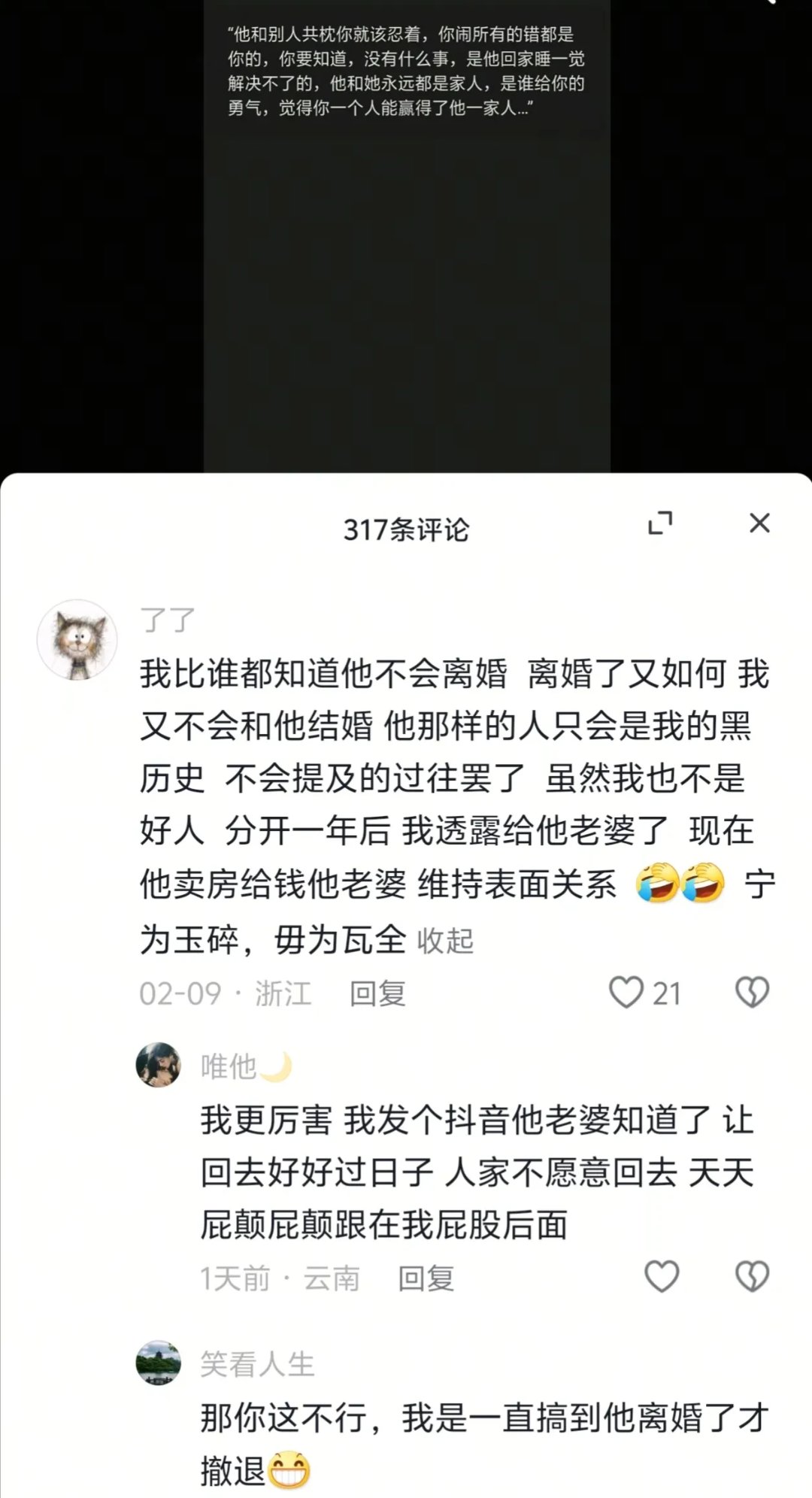This screenshot has width=812, height=1498.
Task: Like 唯他's reply from 云南
Action: [662, 1277]
